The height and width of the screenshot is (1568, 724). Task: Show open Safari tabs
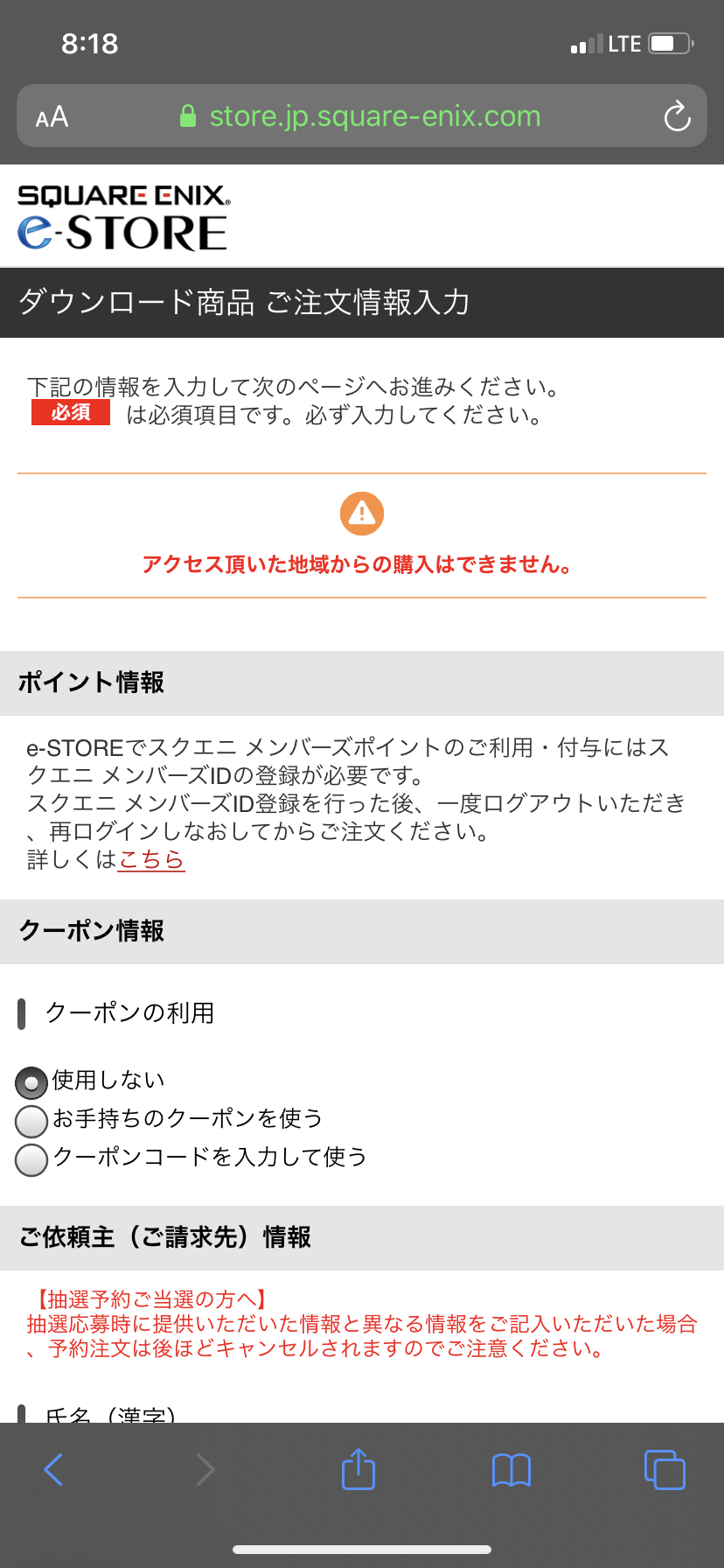click(665, 1469)
